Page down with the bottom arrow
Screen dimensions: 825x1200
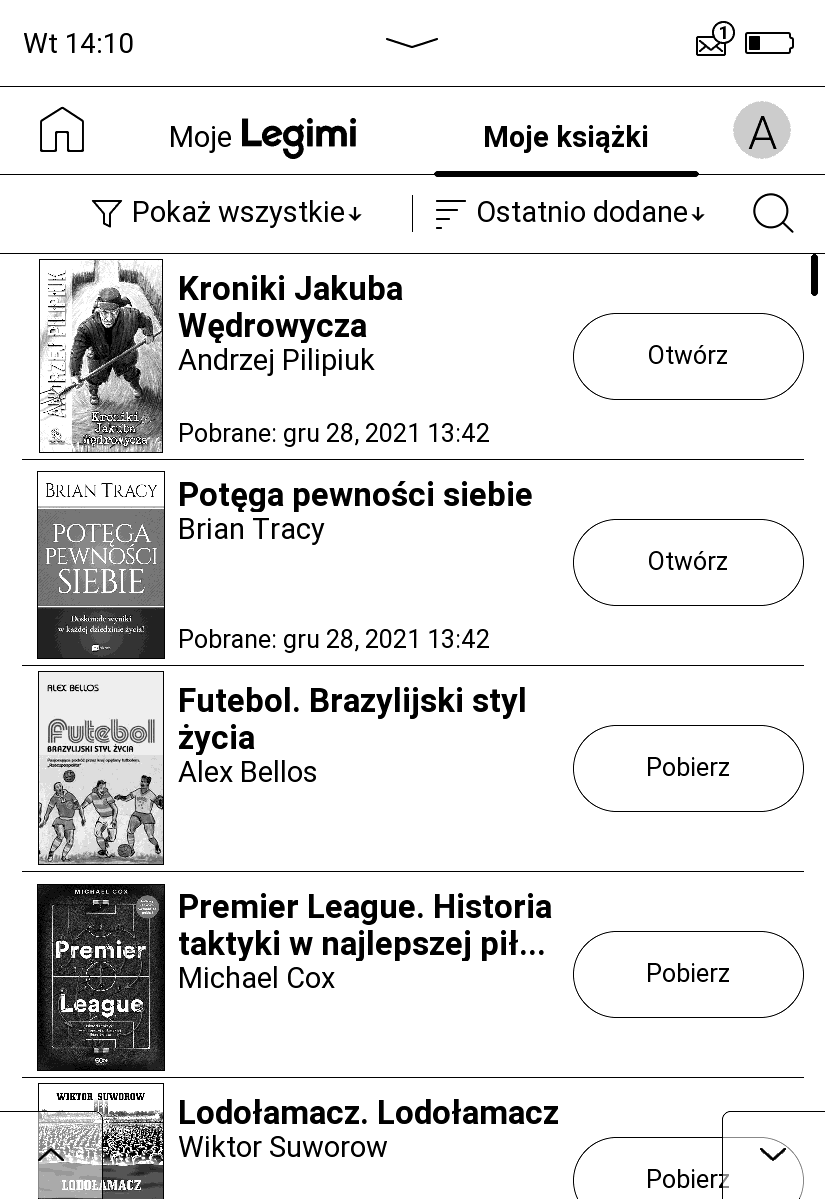click(x=773, y=1155)
